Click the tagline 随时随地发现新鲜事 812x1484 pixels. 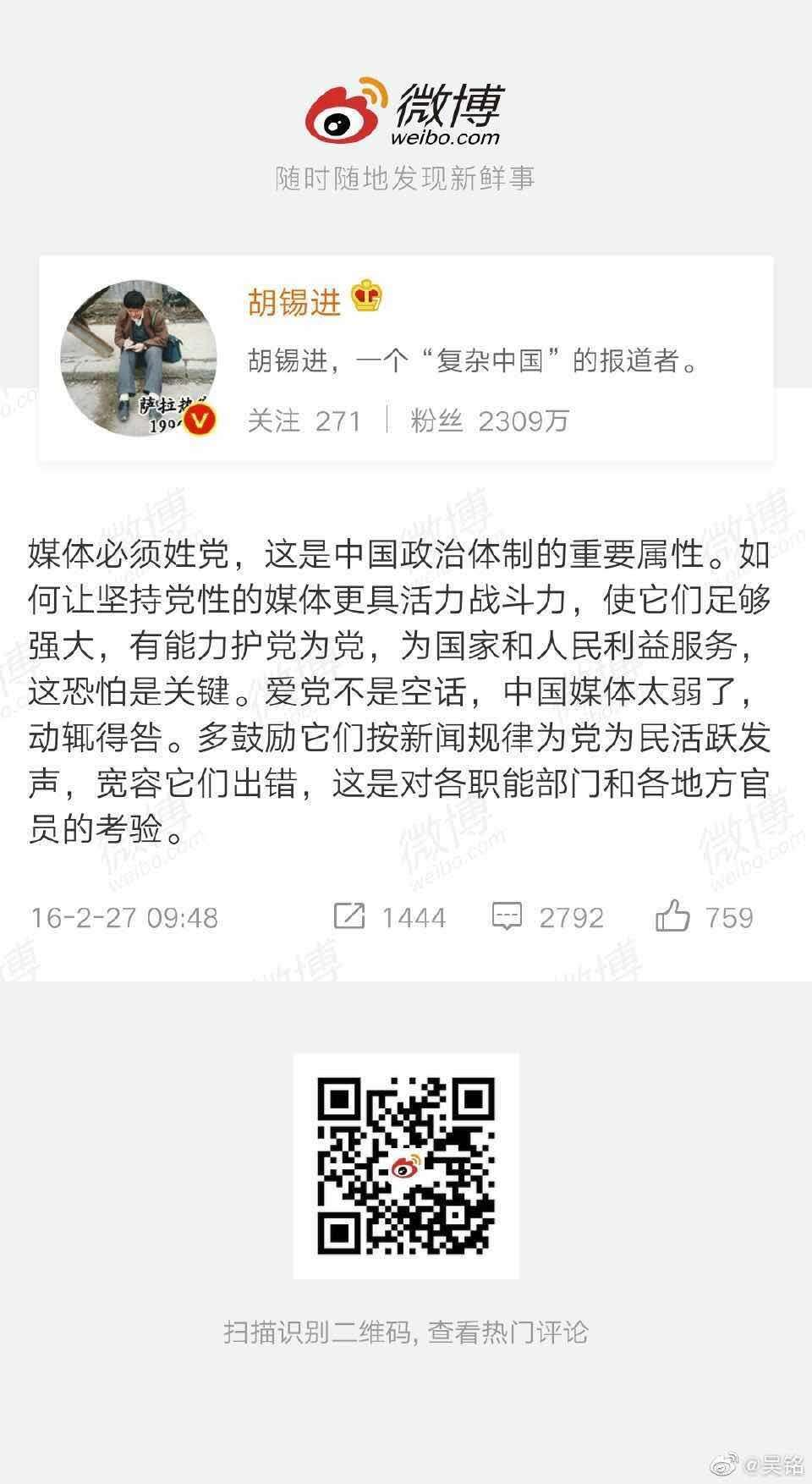[406, 178]
